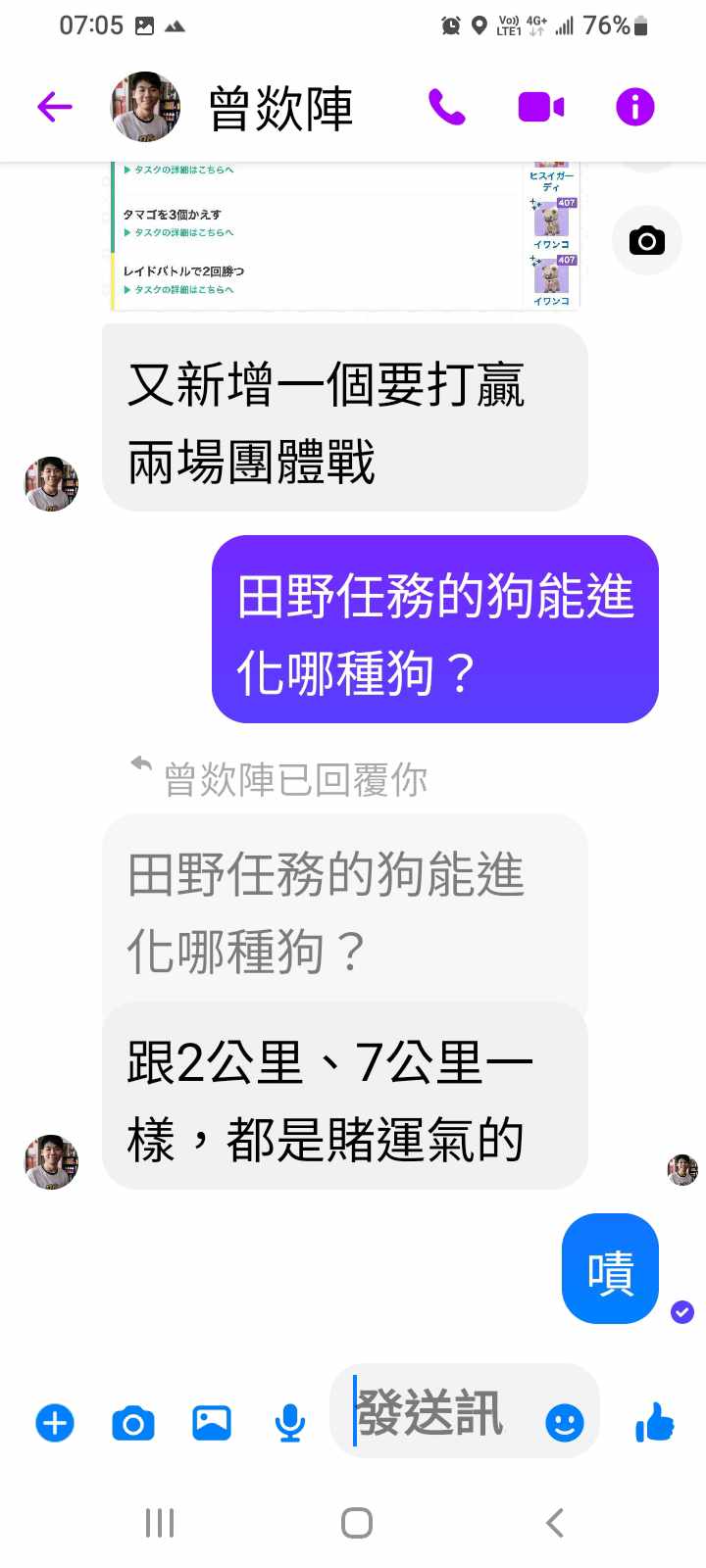
Task: Open the photo gallery picker
Action: [x=212, y=1423]
